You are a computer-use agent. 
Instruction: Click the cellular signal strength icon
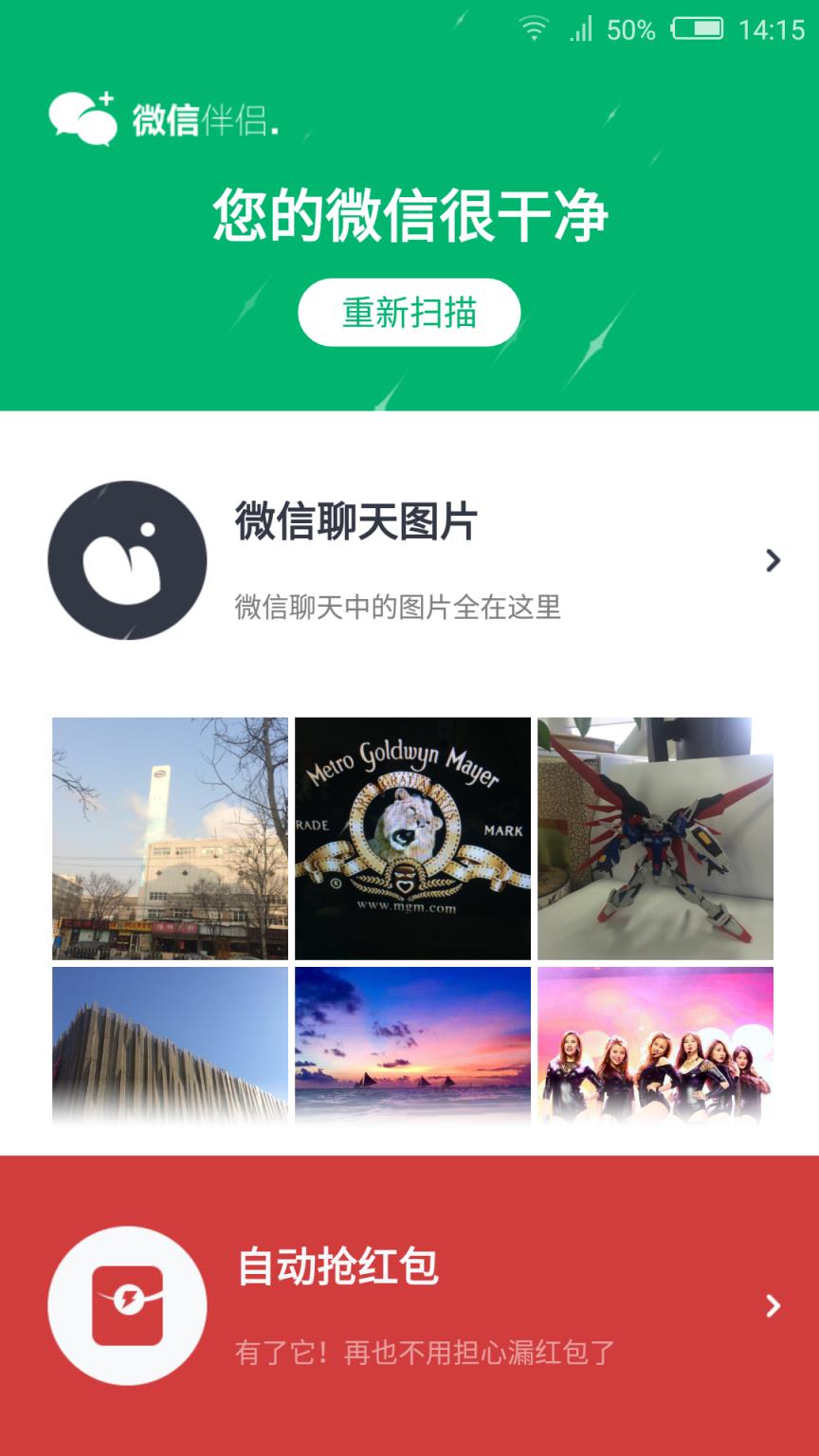[582, 28]
